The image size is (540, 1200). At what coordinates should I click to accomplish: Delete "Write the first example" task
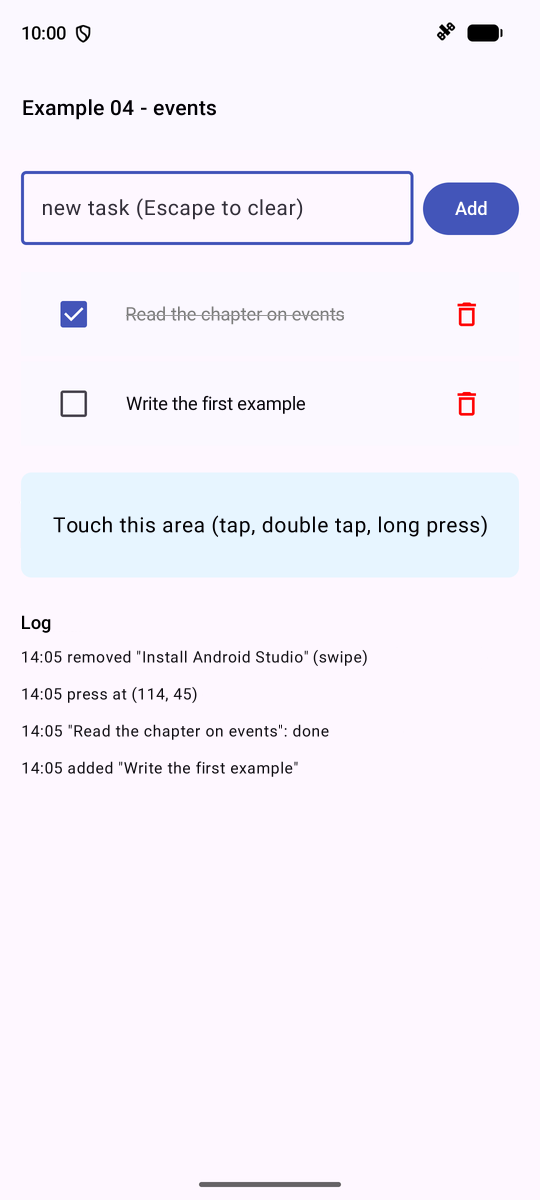click(x=466, y=404)
